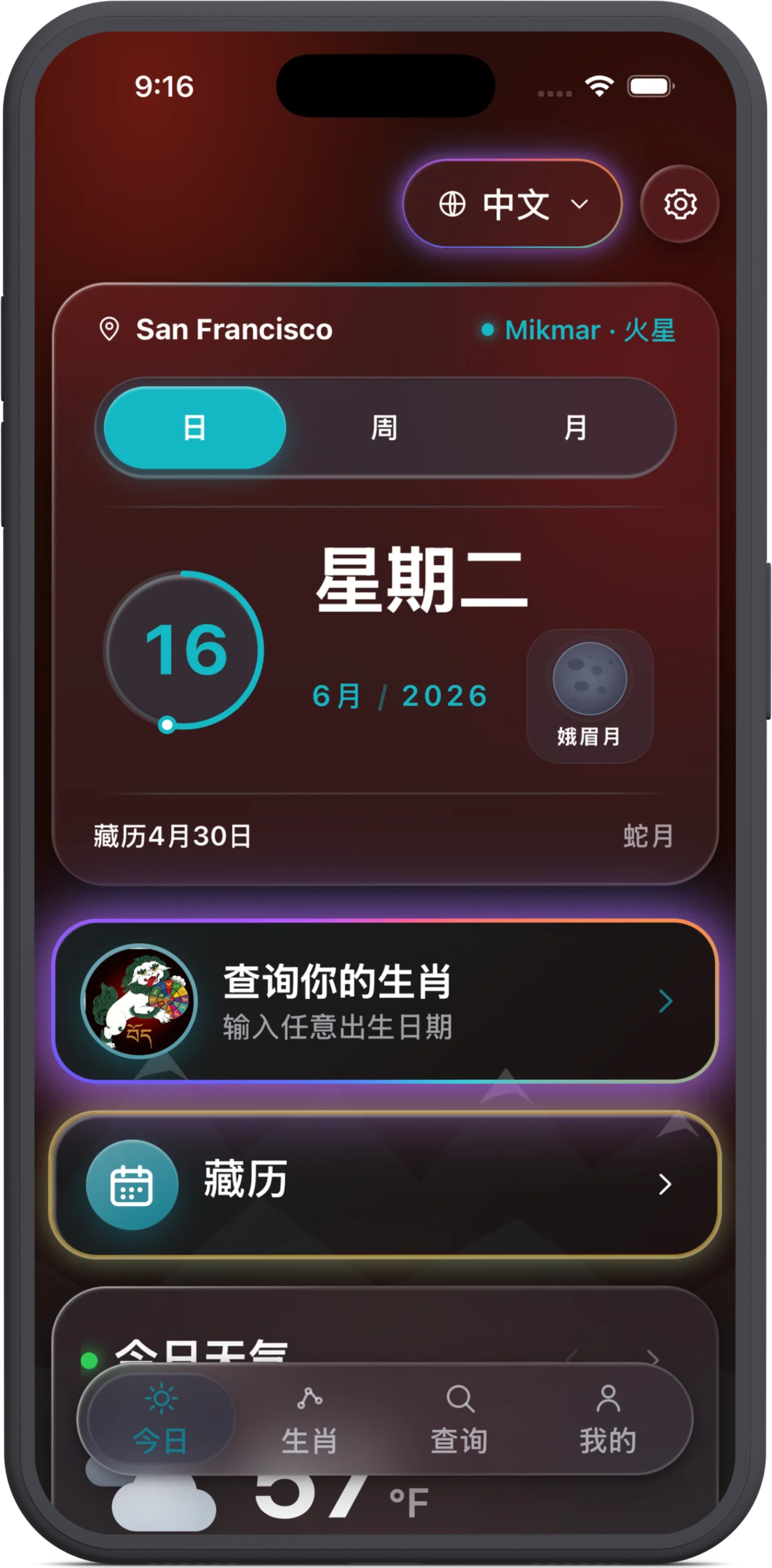Screen dimensions: 772x1568
Task: Switch to the 月 month view
Action: tap(576, 427)
